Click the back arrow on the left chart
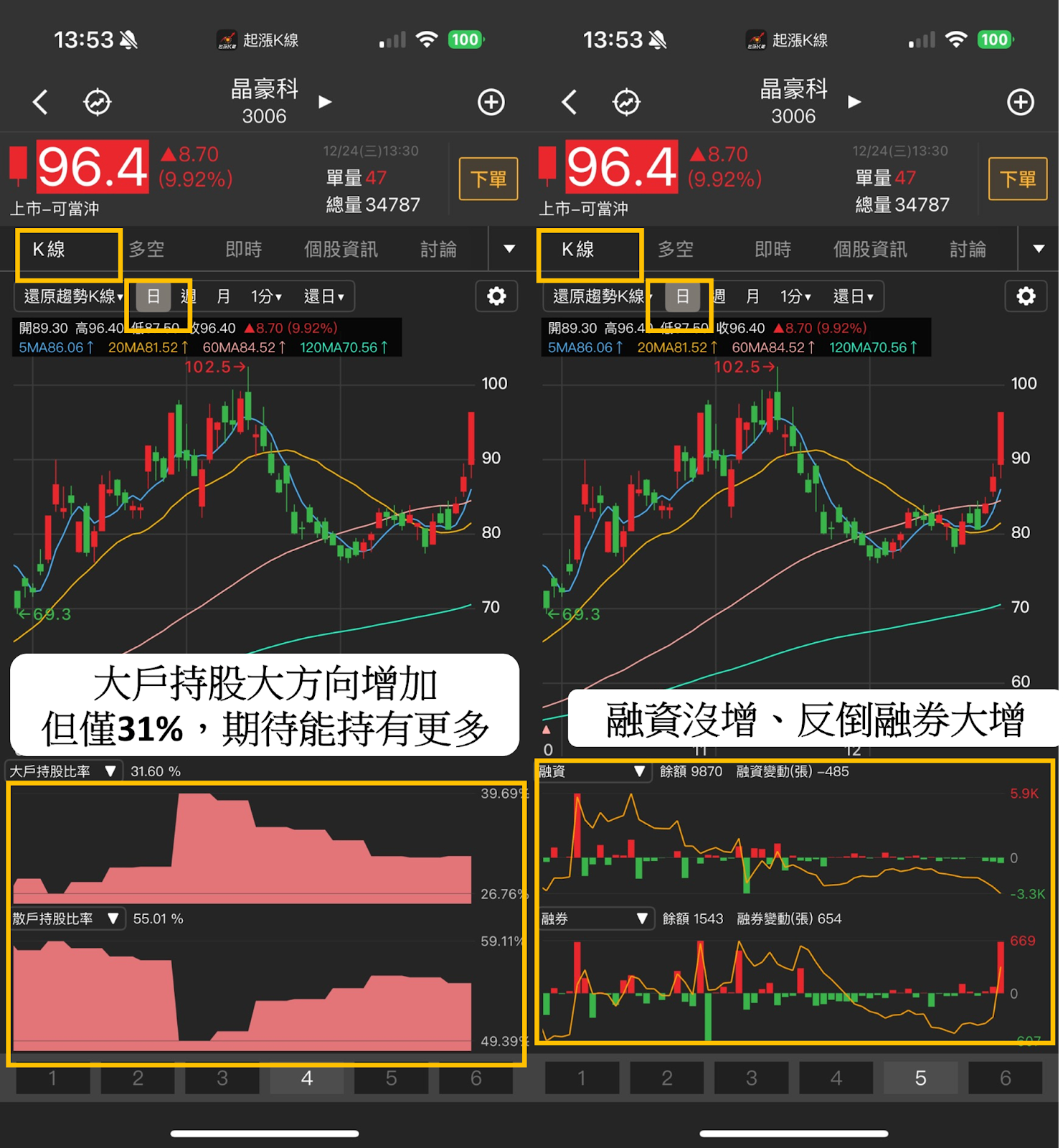 (x=41, y=102)
